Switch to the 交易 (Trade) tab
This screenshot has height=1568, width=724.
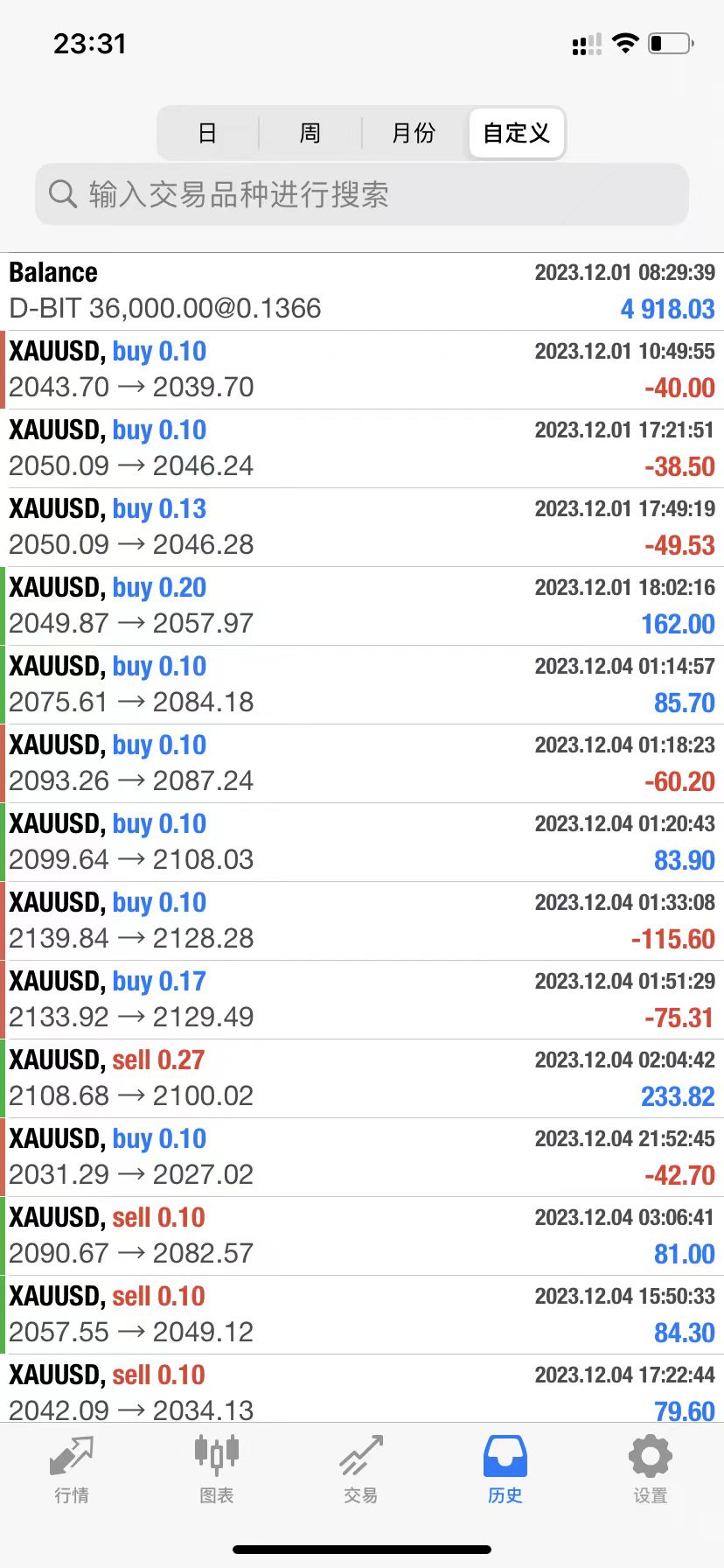coord(361,1469)
